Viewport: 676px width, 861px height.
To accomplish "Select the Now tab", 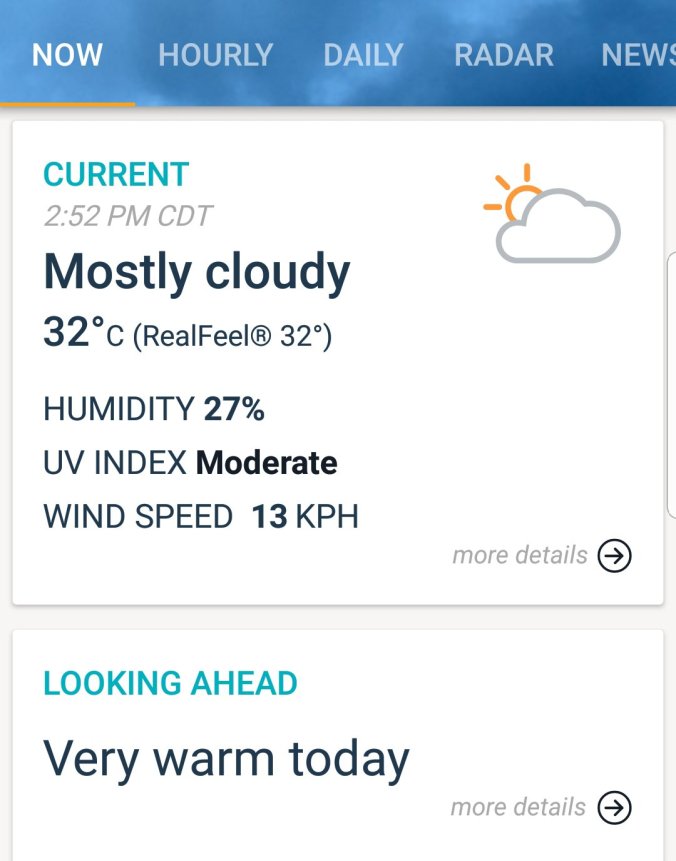I will (67, 55).
